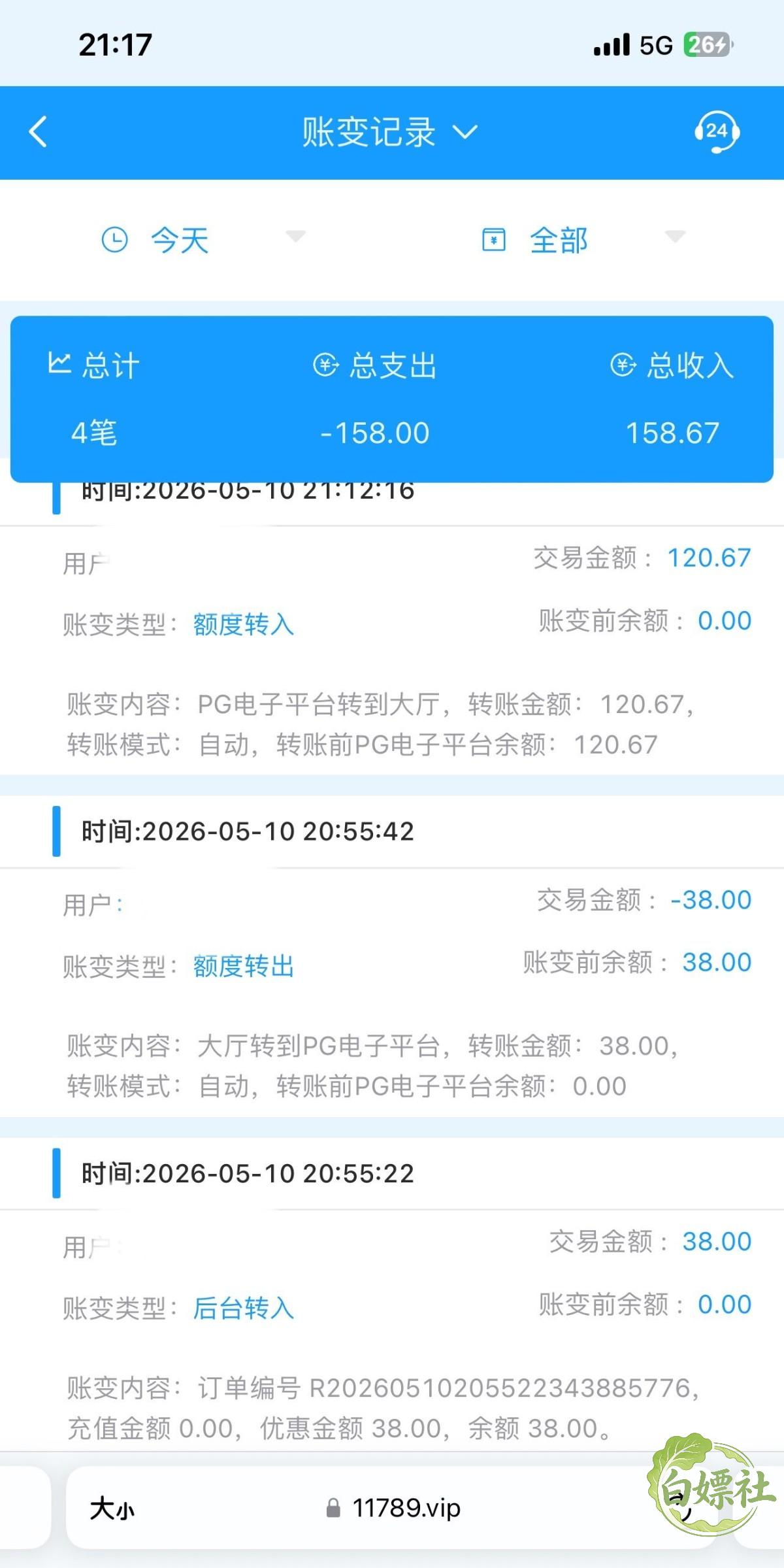Contact 24-hour customer service

(717, 131)
